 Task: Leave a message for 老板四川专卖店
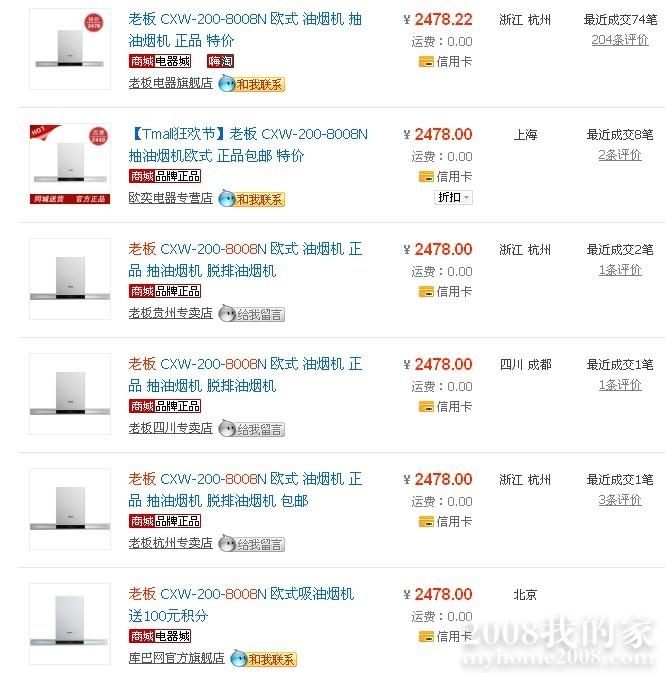pos(252,429)
